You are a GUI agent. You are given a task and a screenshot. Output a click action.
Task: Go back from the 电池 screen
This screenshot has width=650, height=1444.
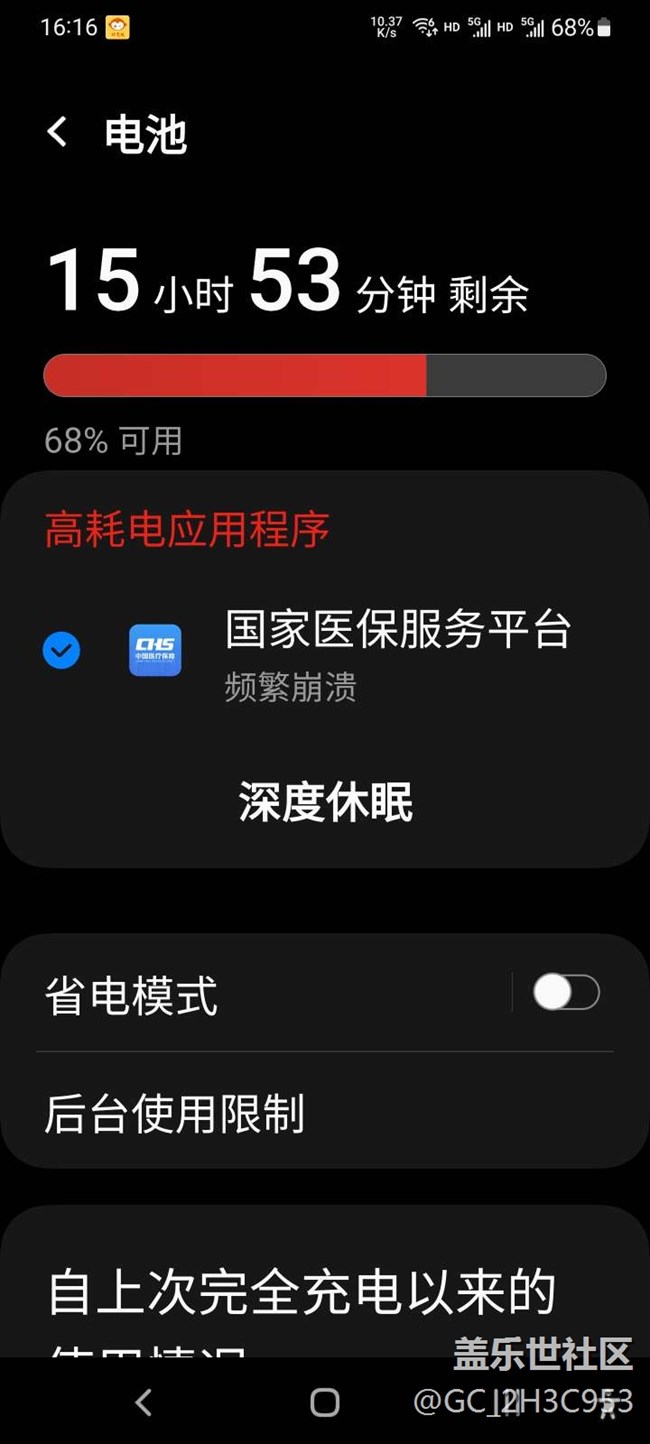58,133
